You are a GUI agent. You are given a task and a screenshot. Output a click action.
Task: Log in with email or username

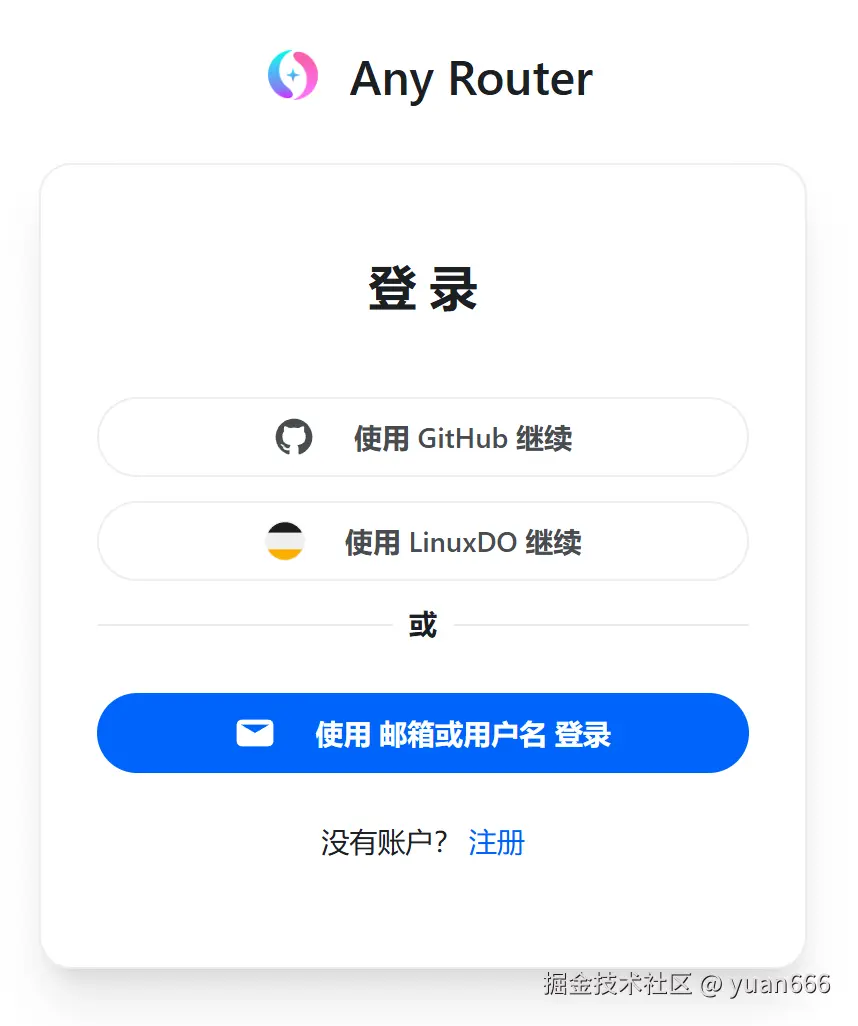[423, 733]
